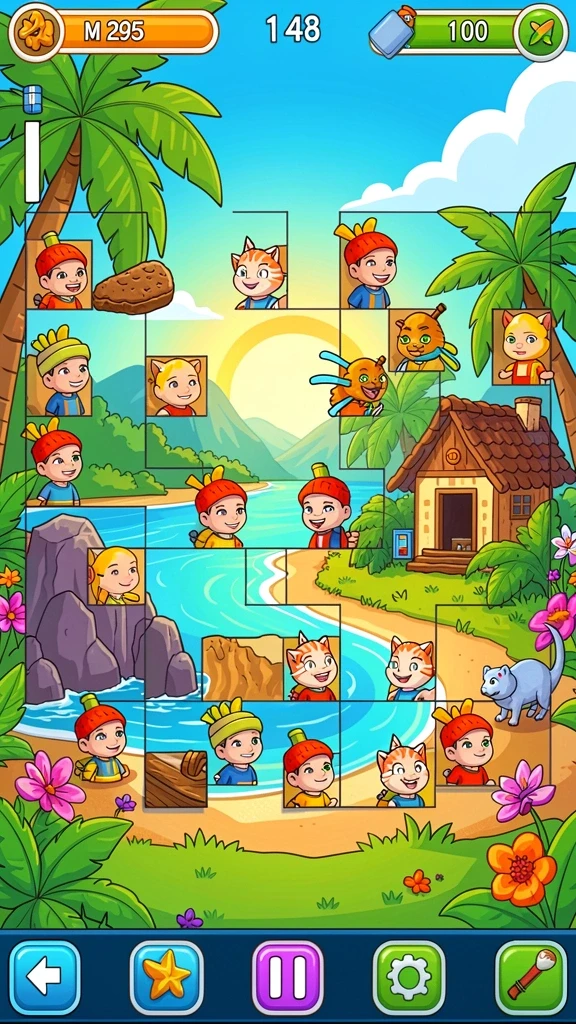The image size is (576, 1024).
Task: Select the sandy cliff tile
Action: tap(242, 669)
